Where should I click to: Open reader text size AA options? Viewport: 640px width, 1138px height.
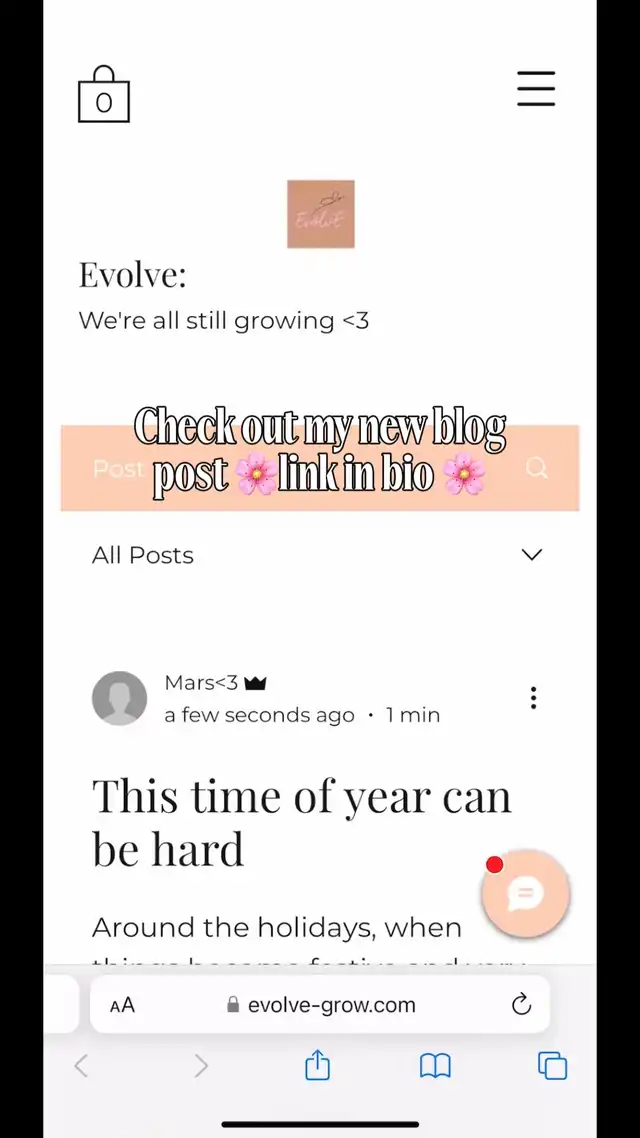point(122,1005)
